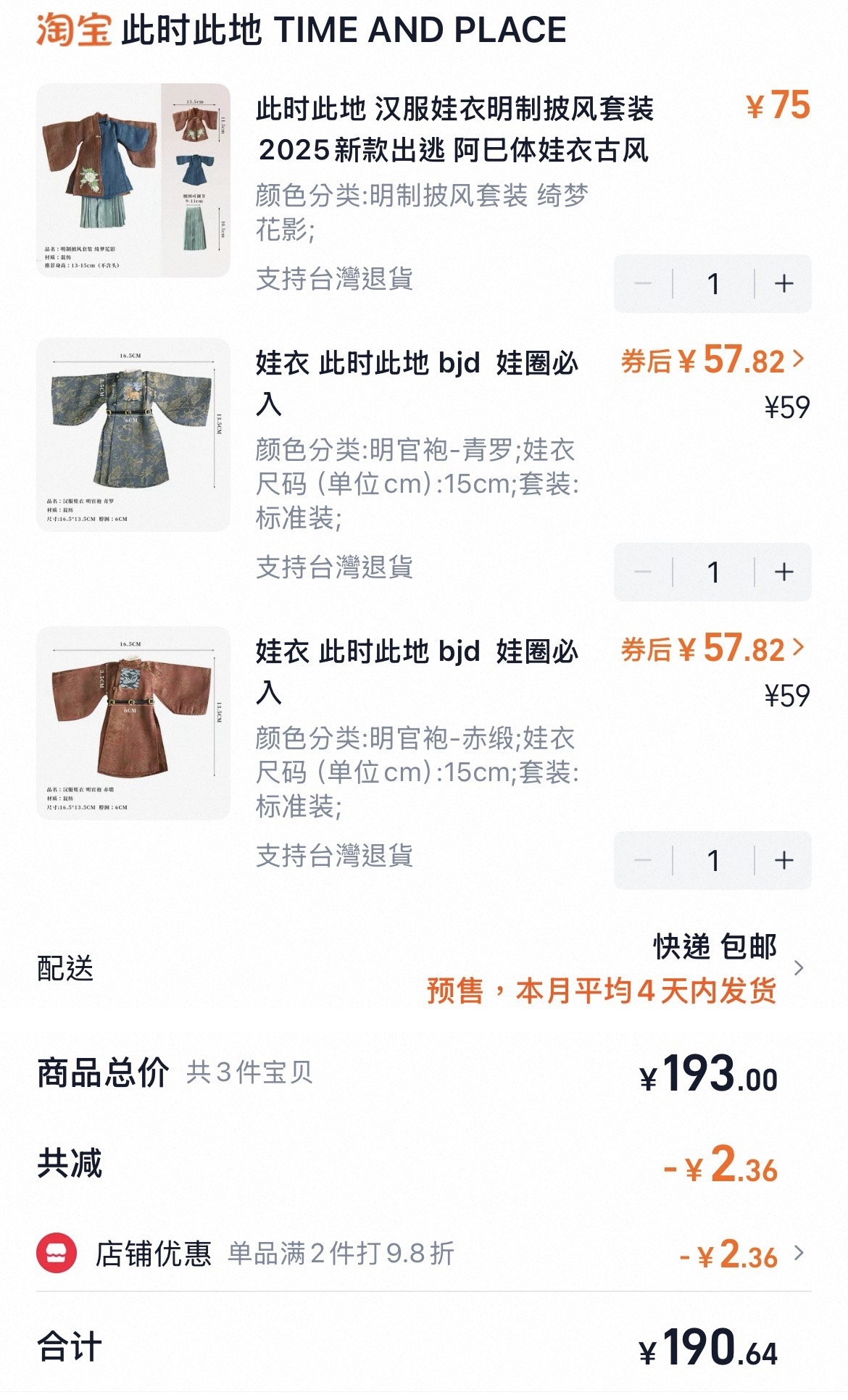Screen dimensions: 848x1400
Task: Open 券后 price details for 明官袍-赤缎
Action: click(x=713, y=649)
